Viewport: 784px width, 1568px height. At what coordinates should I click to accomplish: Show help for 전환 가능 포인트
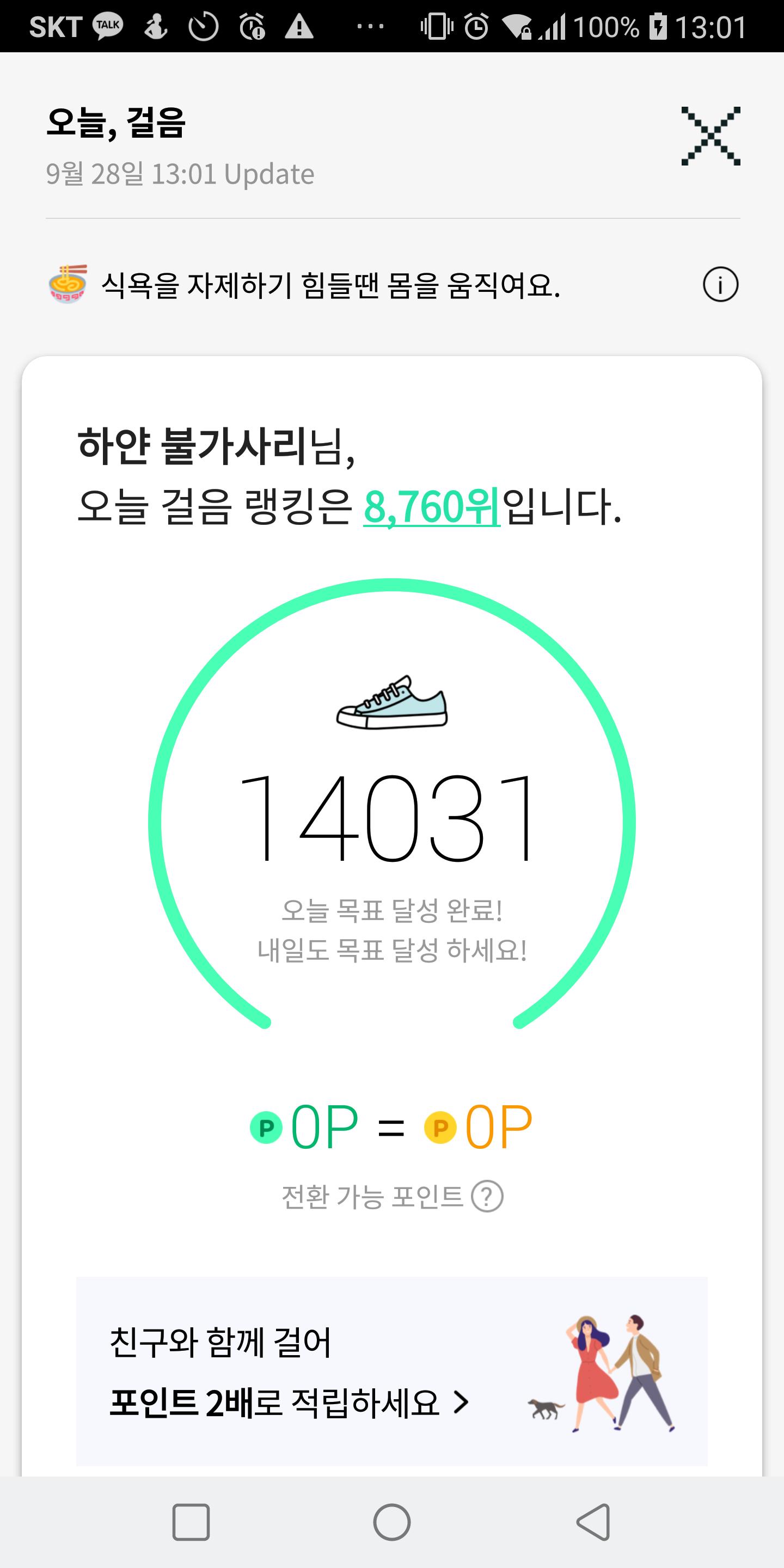pyautogui.click(x=487, y=1196)
